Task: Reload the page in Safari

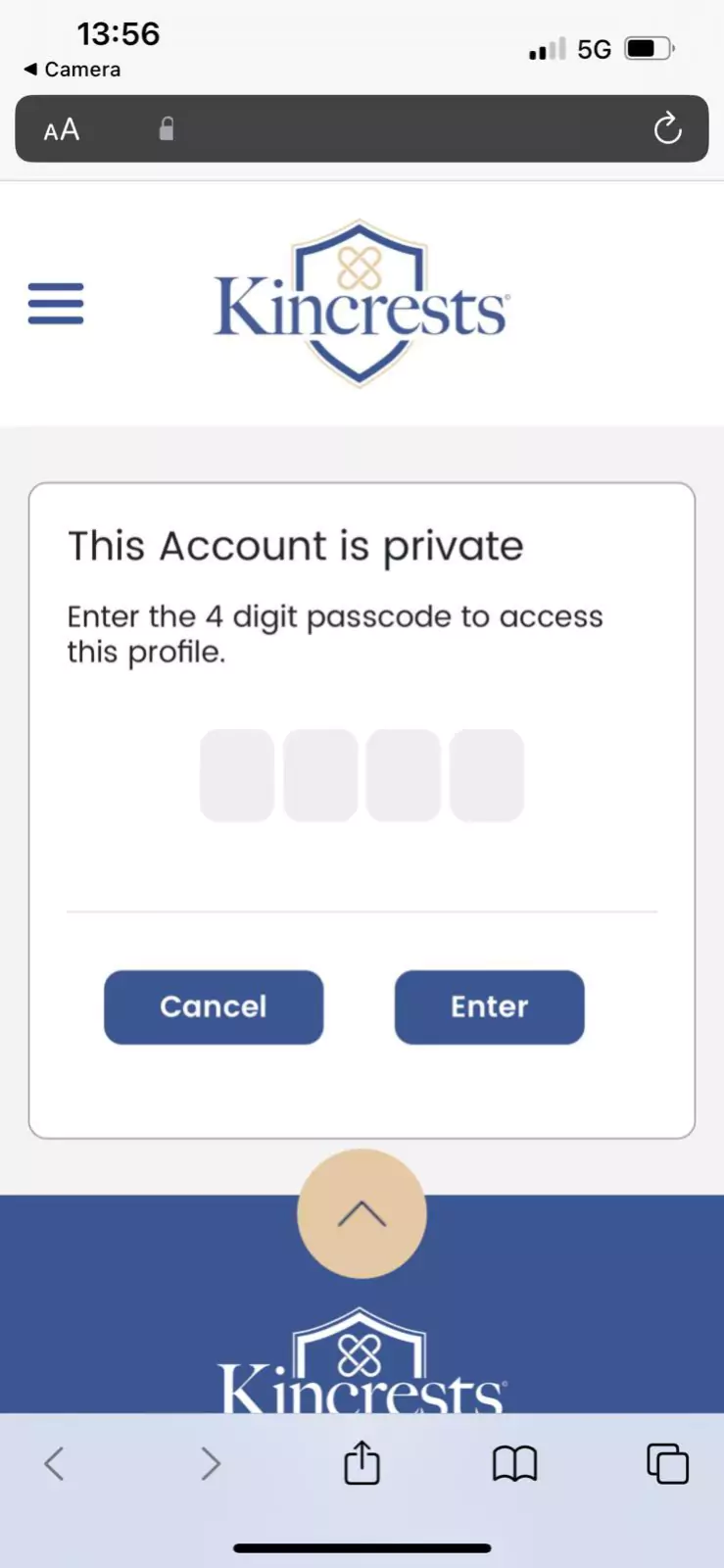Action: pyautogui.click(x=667, y=128)
